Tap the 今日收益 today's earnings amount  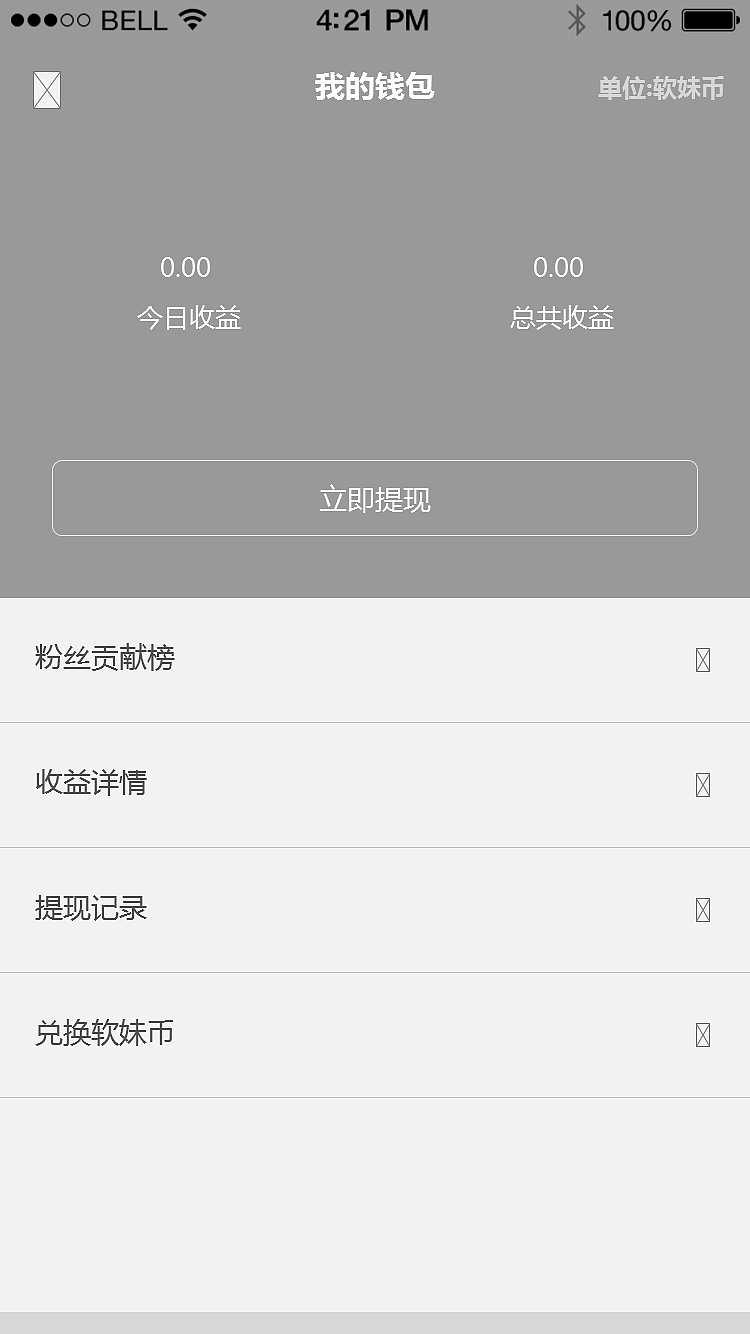[188, 317]
